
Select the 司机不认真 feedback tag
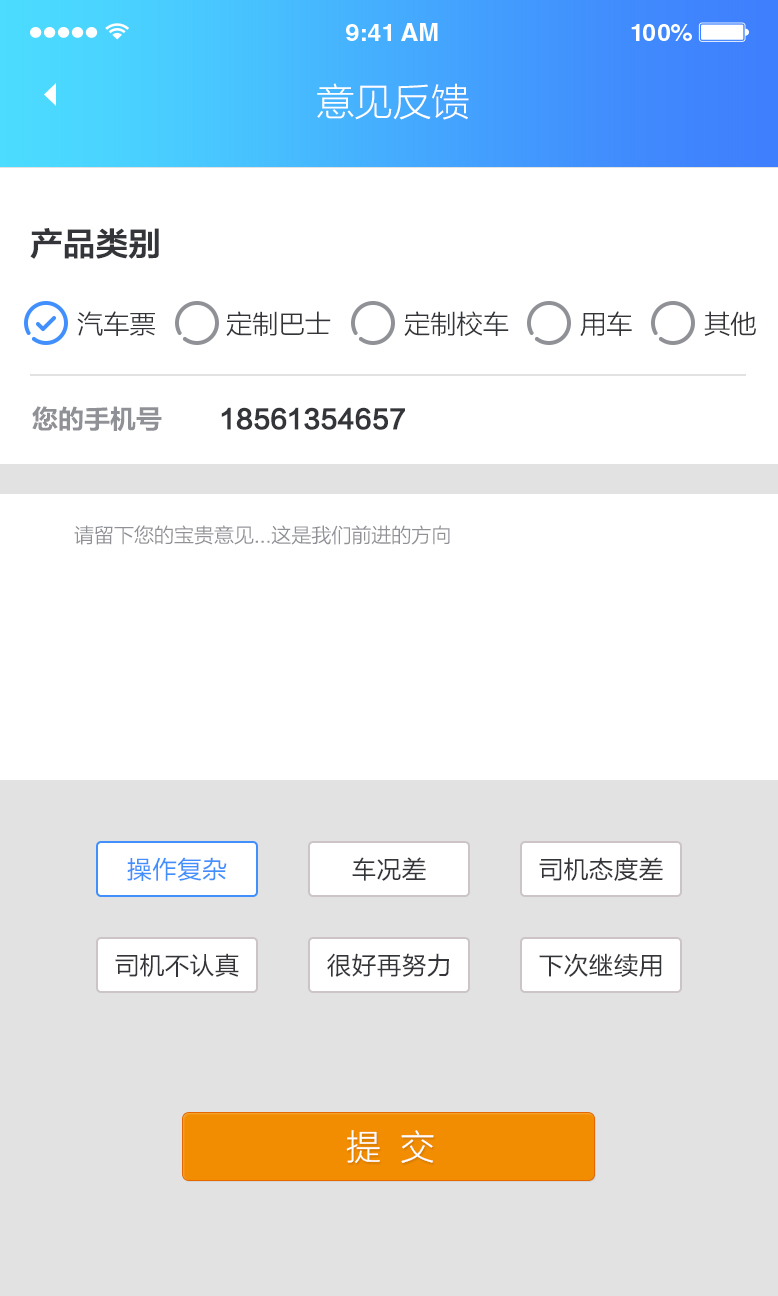(176, 965)
